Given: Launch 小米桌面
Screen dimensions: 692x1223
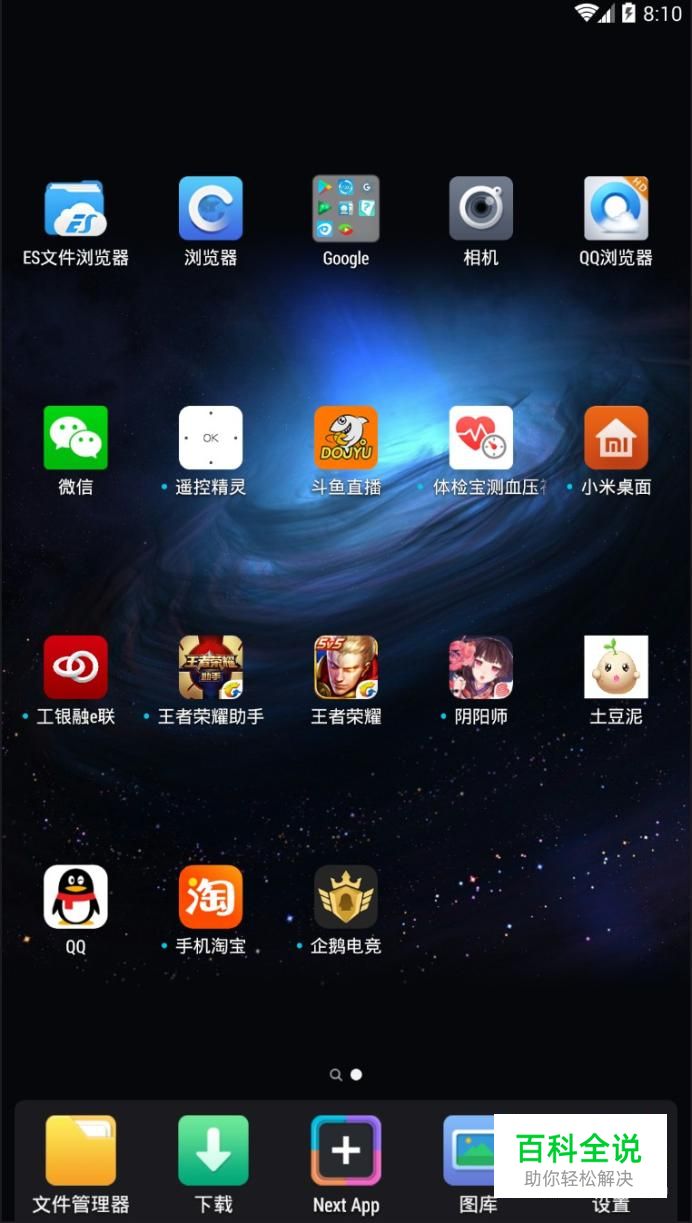Looking at the screenshot, I should pos(616,437).
